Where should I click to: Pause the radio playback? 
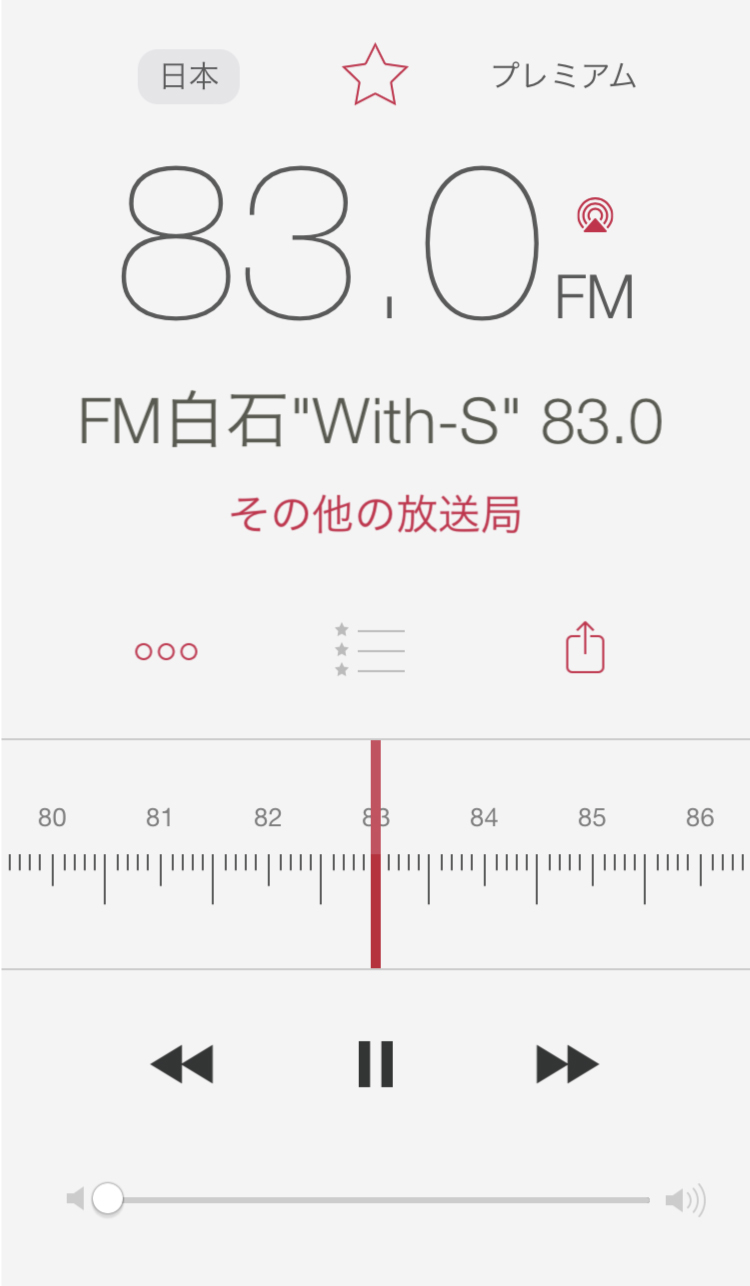376,1064
